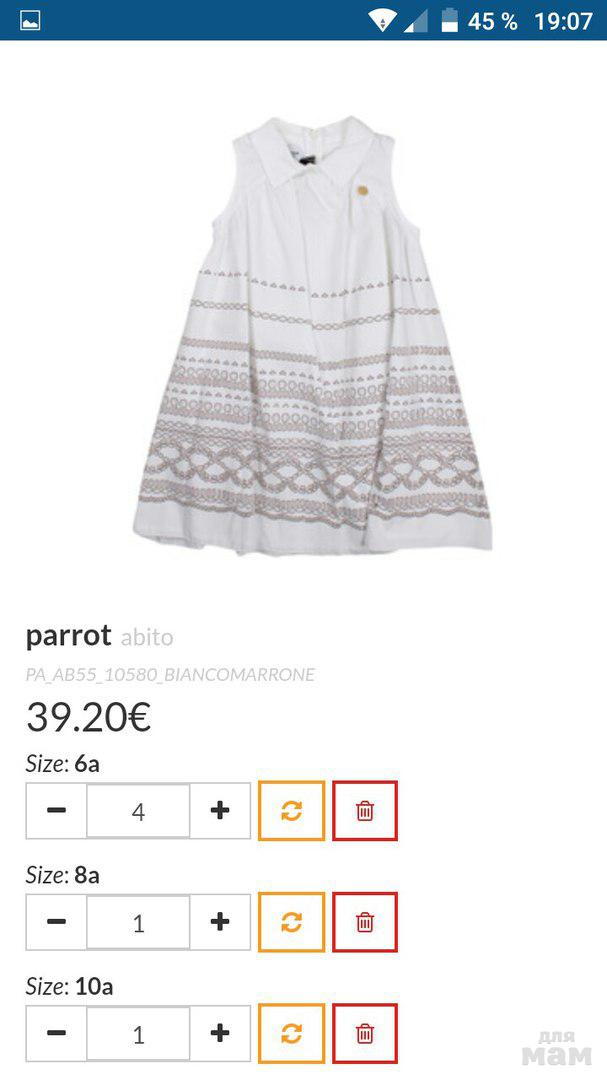Refresh the size 6a quantity
Viewport: 607px width, 1080px height.
pos(291,811)
